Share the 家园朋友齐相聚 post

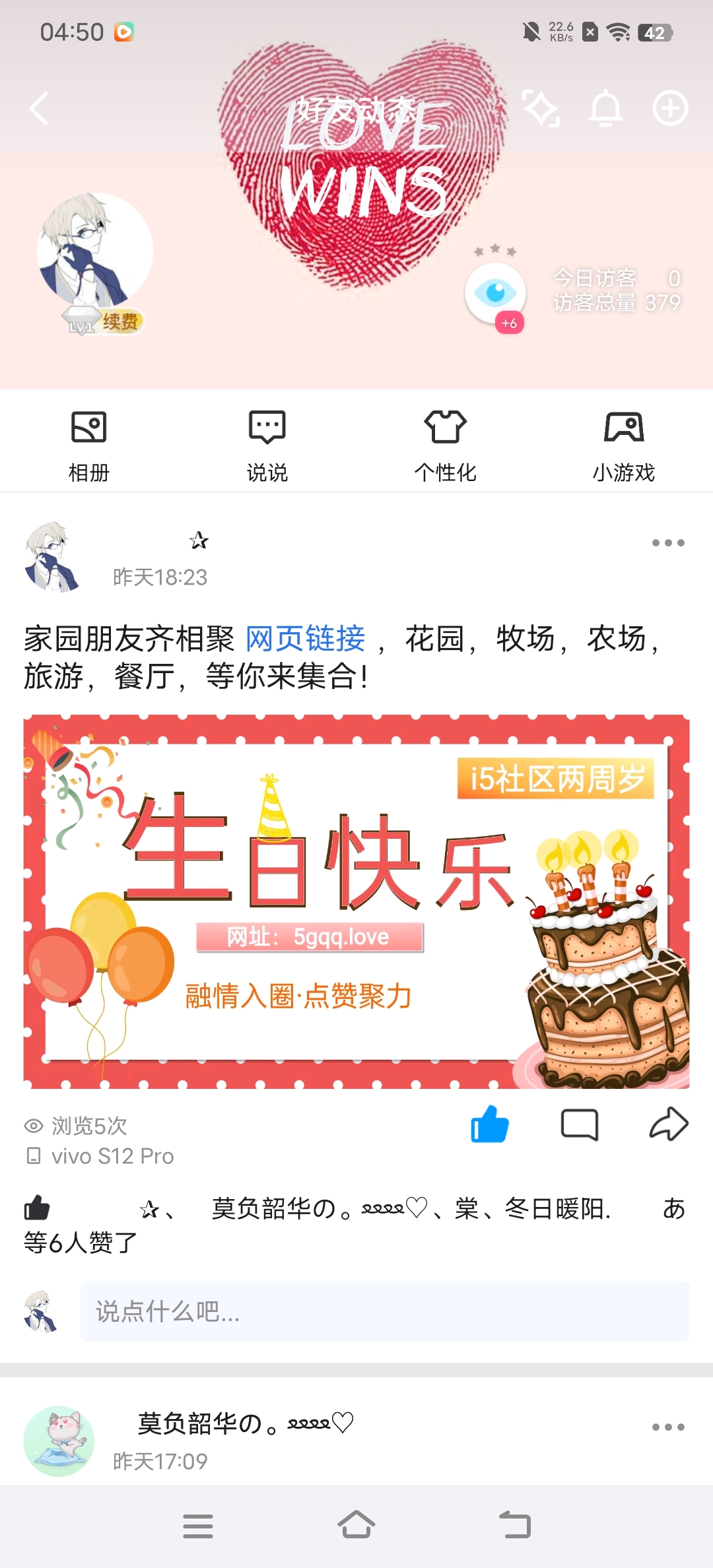point(669,1124)
